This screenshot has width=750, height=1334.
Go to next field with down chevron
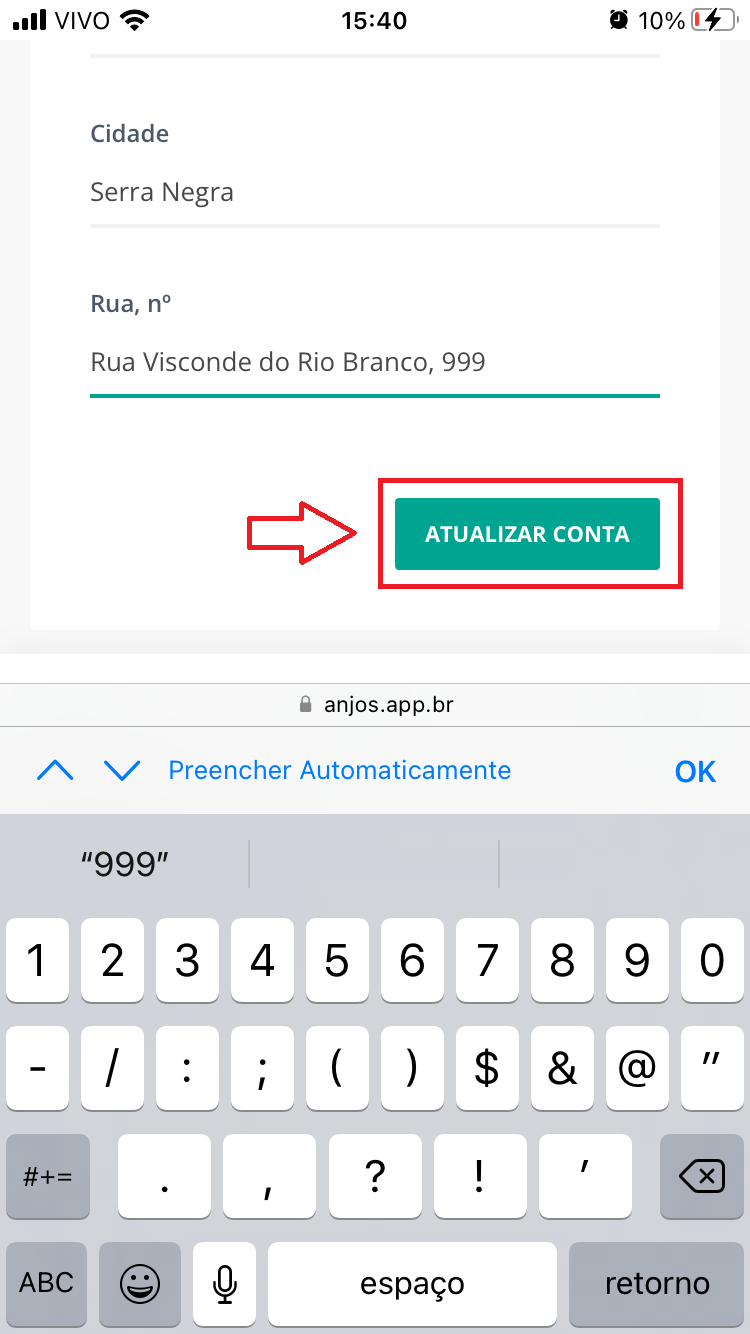coord(122,771)
